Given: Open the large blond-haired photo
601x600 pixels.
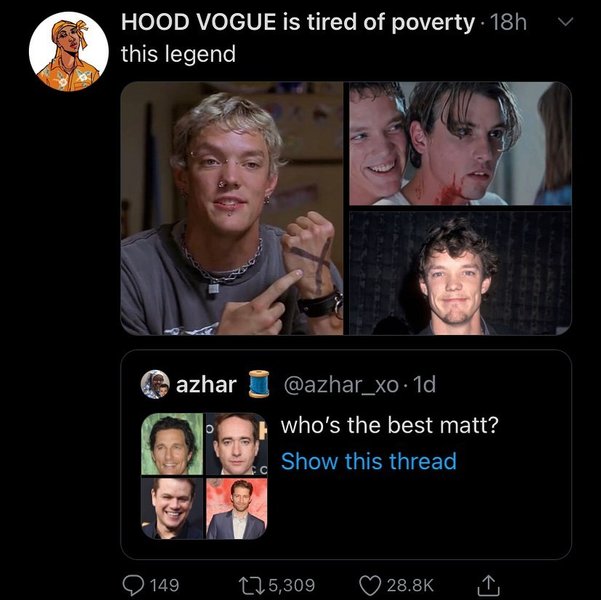Looking at the screenshot, I should (x=233, y=208).
